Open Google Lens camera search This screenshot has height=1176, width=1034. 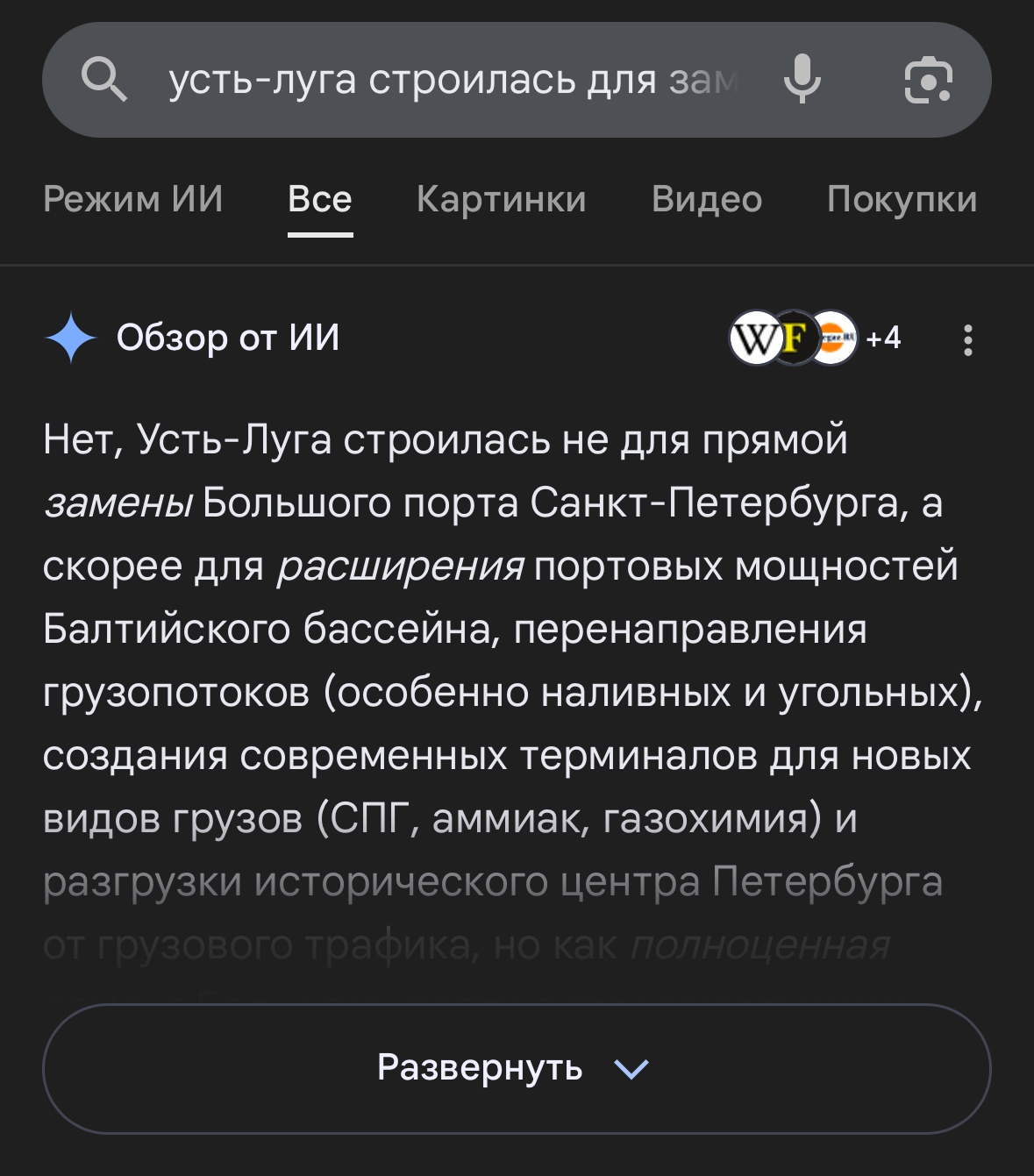tap(928, 80)
